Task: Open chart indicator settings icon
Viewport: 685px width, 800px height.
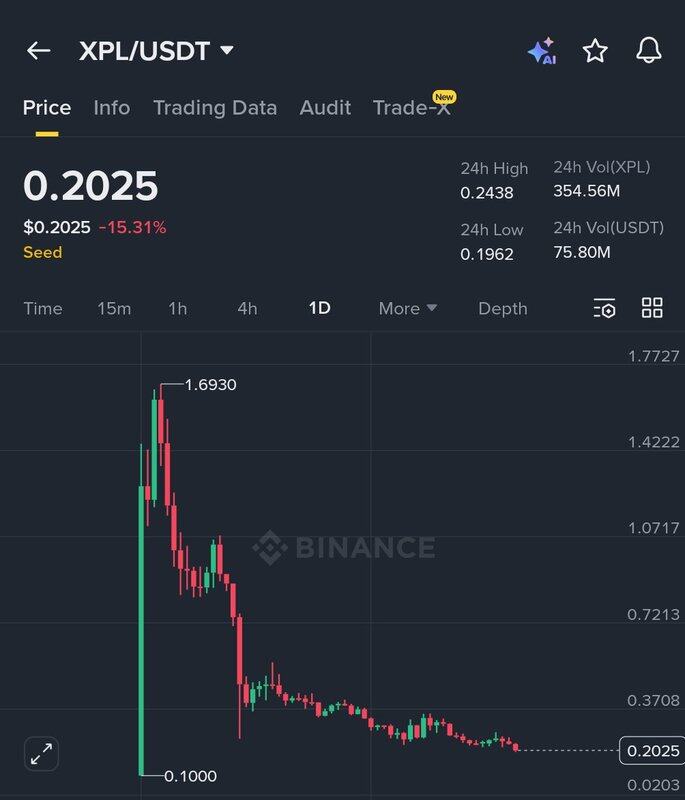Action: [604, 308]
